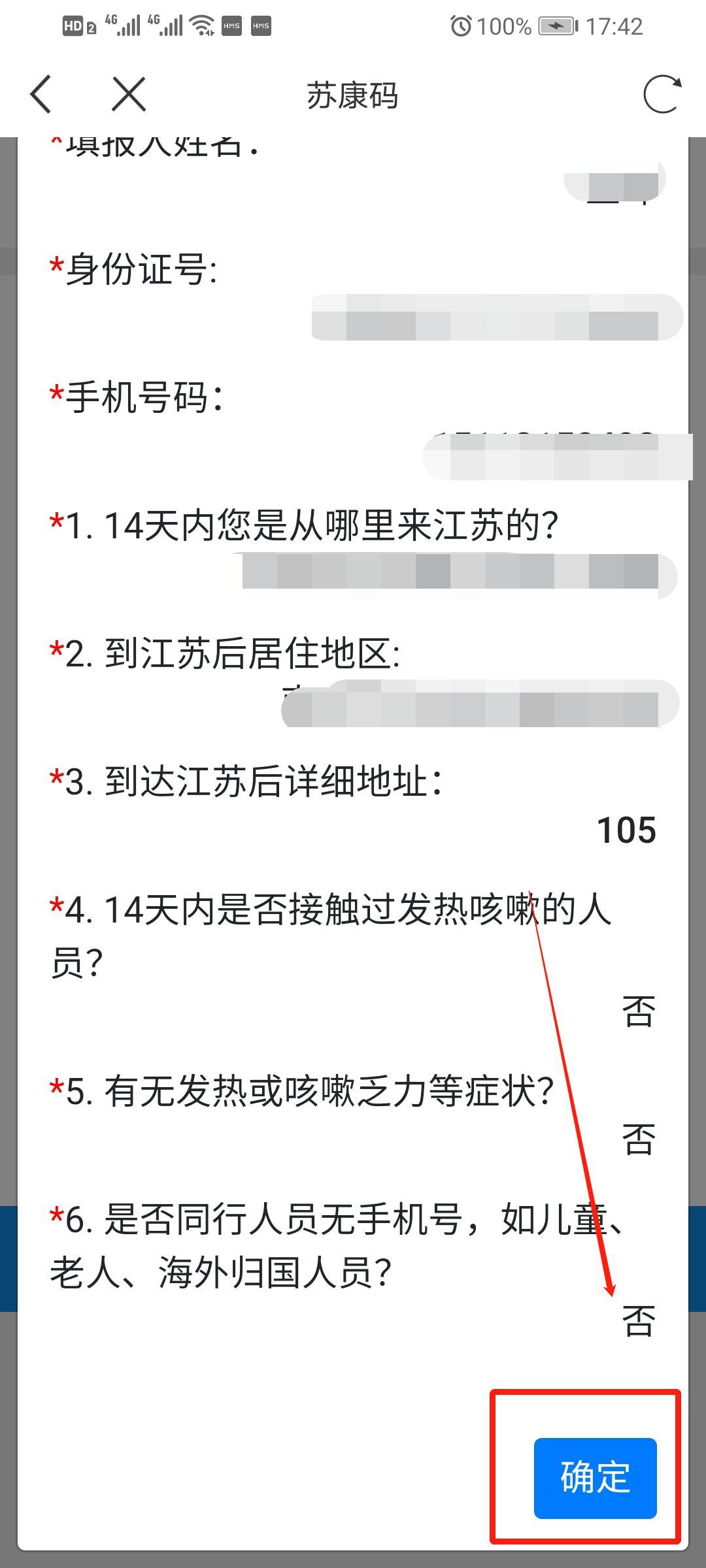706x1568 pixels.
Task: Edit the 手机号码 field
Action: [556, 457]
